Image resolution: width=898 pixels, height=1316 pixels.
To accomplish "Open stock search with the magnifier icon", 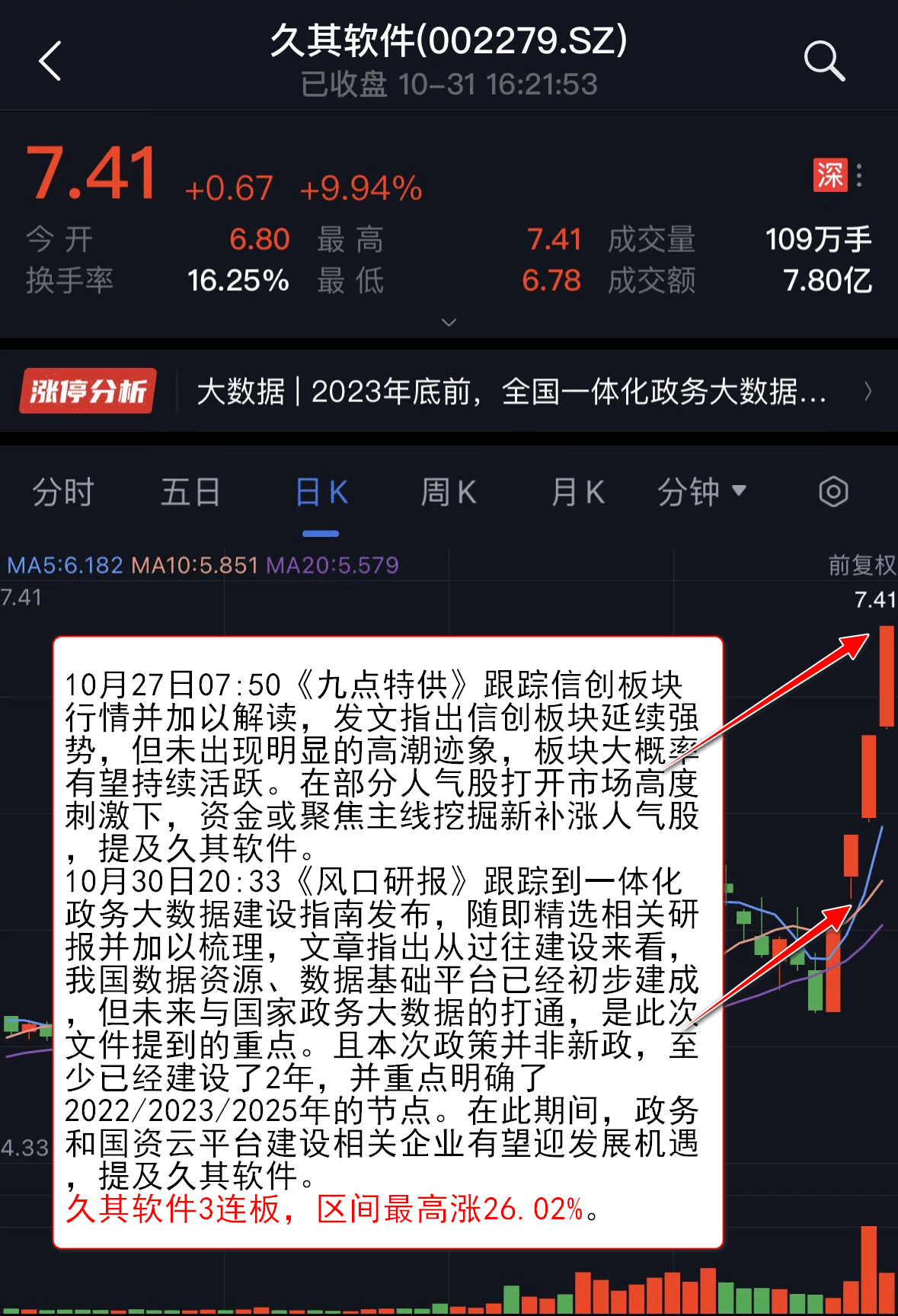I will point(824,61).
